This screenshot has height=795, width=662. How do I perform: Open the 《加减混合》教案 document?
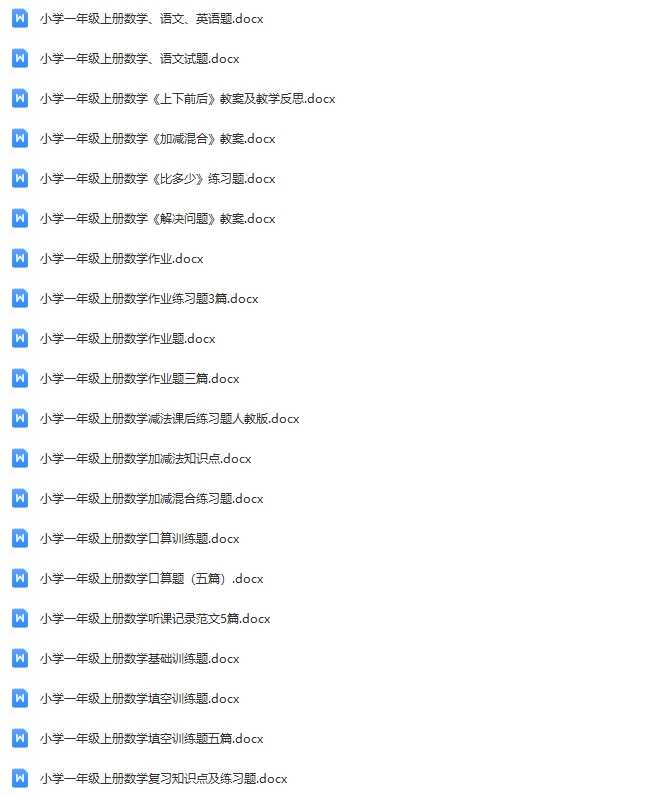pyautogui.click(x=157, y=139)
